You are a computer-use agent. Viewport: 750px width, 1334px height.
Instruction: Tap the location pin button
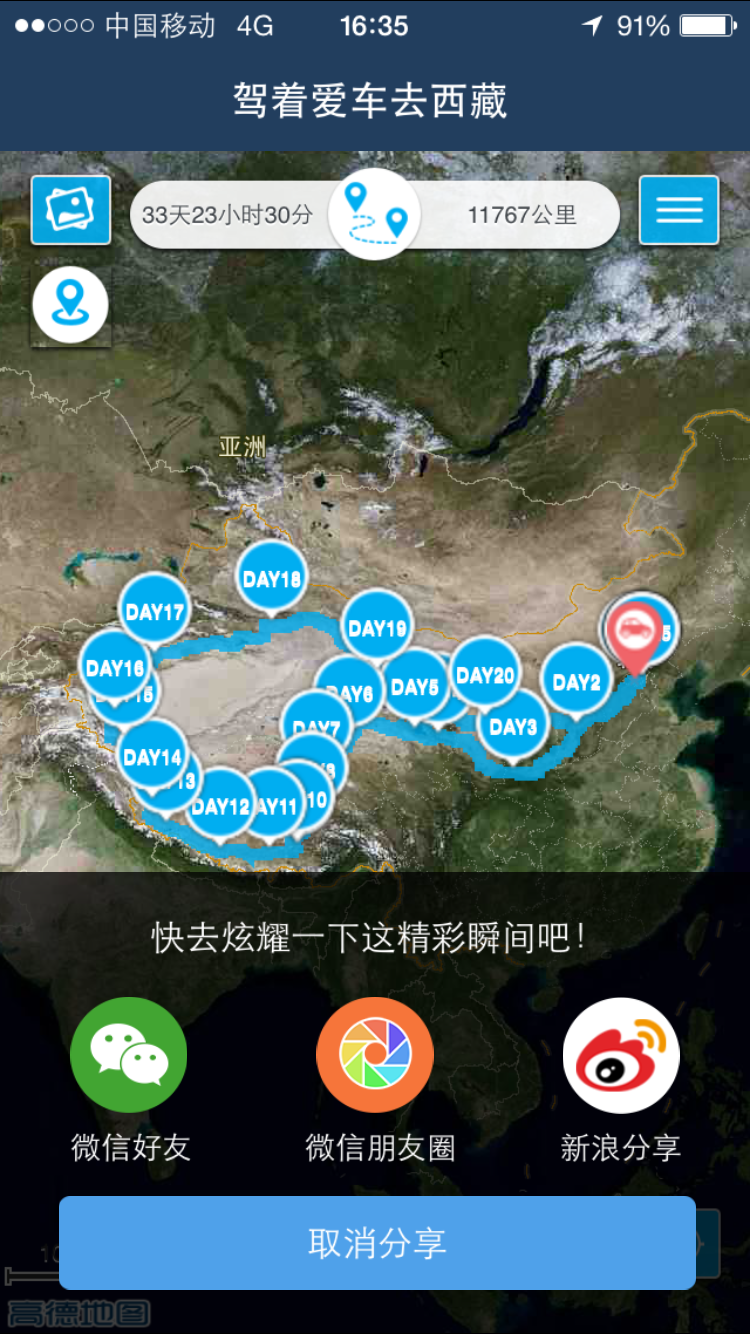pyautogui.click(x=70, y=304)
